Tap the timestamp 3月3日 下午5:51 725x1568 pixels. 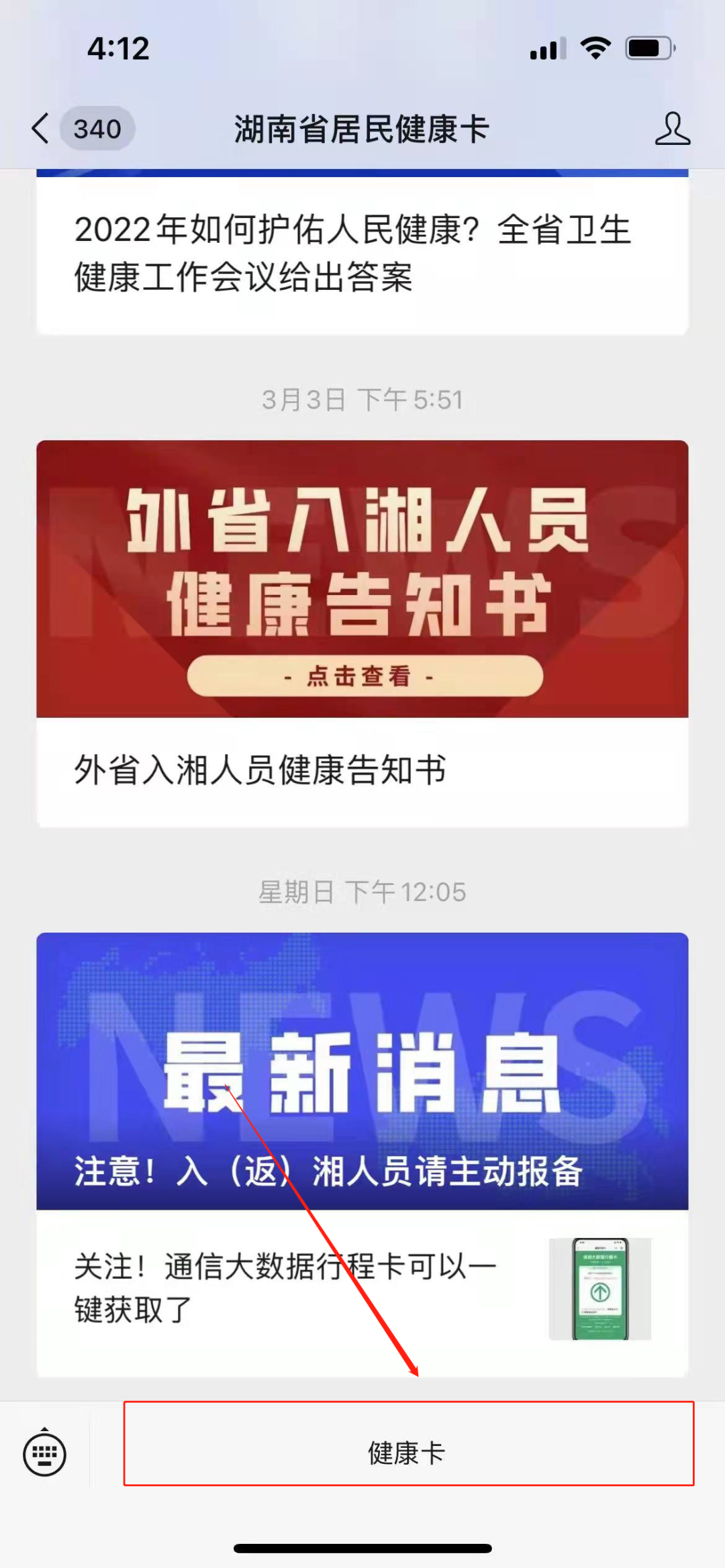(362, 399)
